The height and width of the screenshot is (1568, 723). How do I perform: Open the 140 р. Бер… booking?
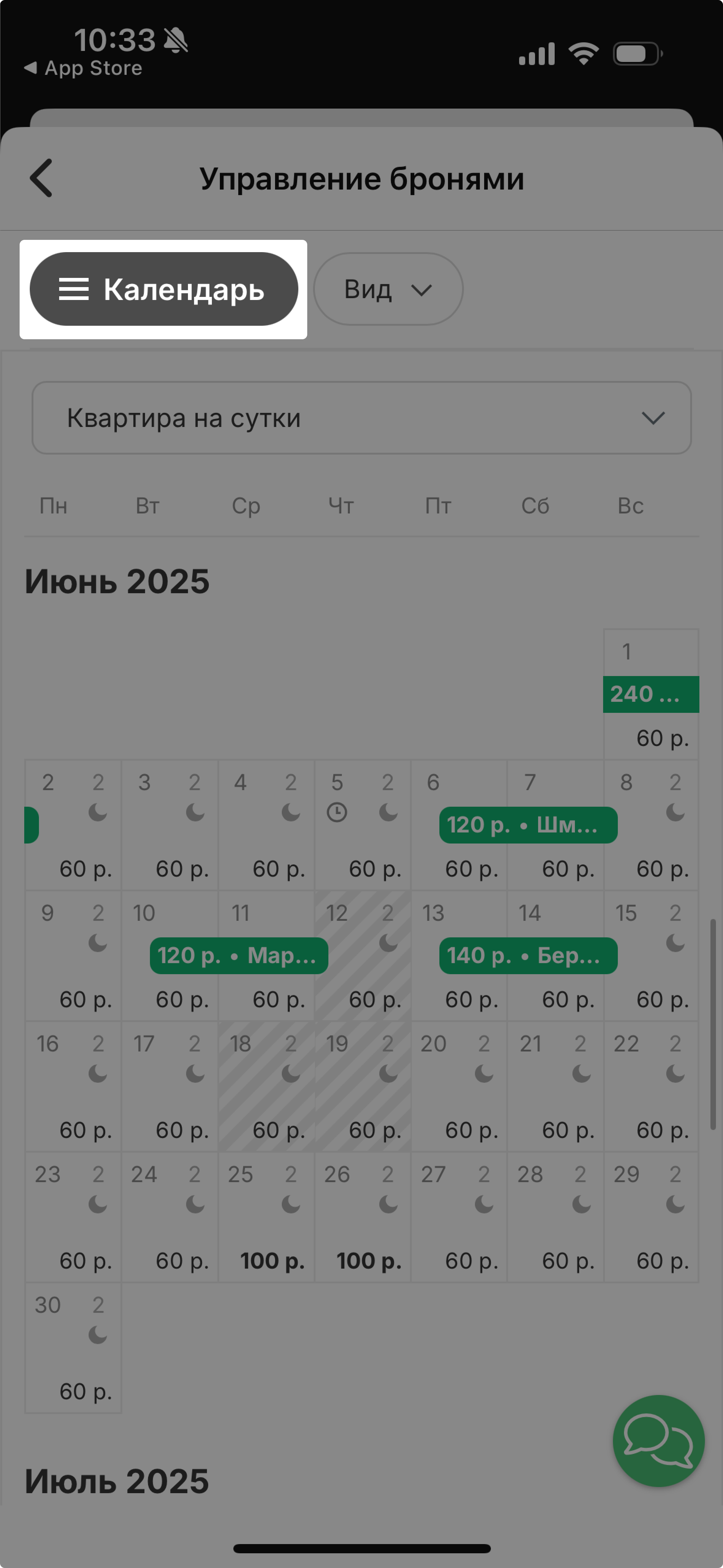(528, 956)
